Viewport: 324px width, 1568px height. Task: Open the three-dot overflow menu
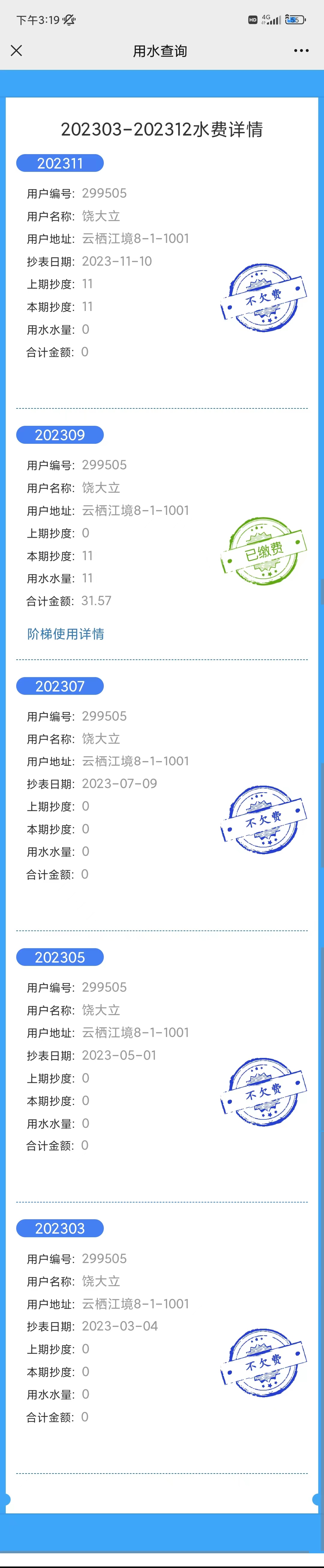click(301, 50)
